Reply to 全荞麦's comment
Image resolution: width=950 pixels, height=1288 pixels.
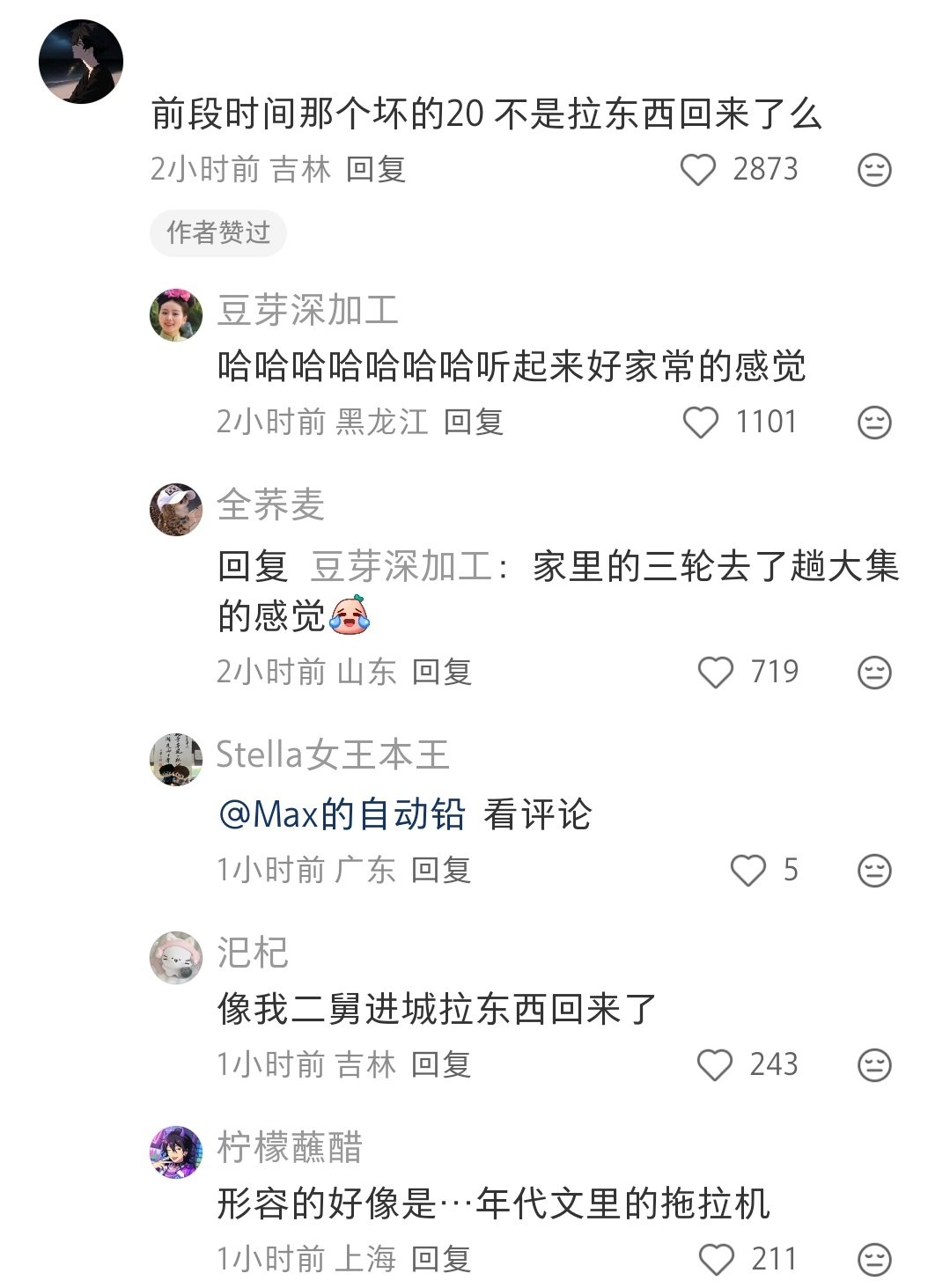tap(441, 673)
